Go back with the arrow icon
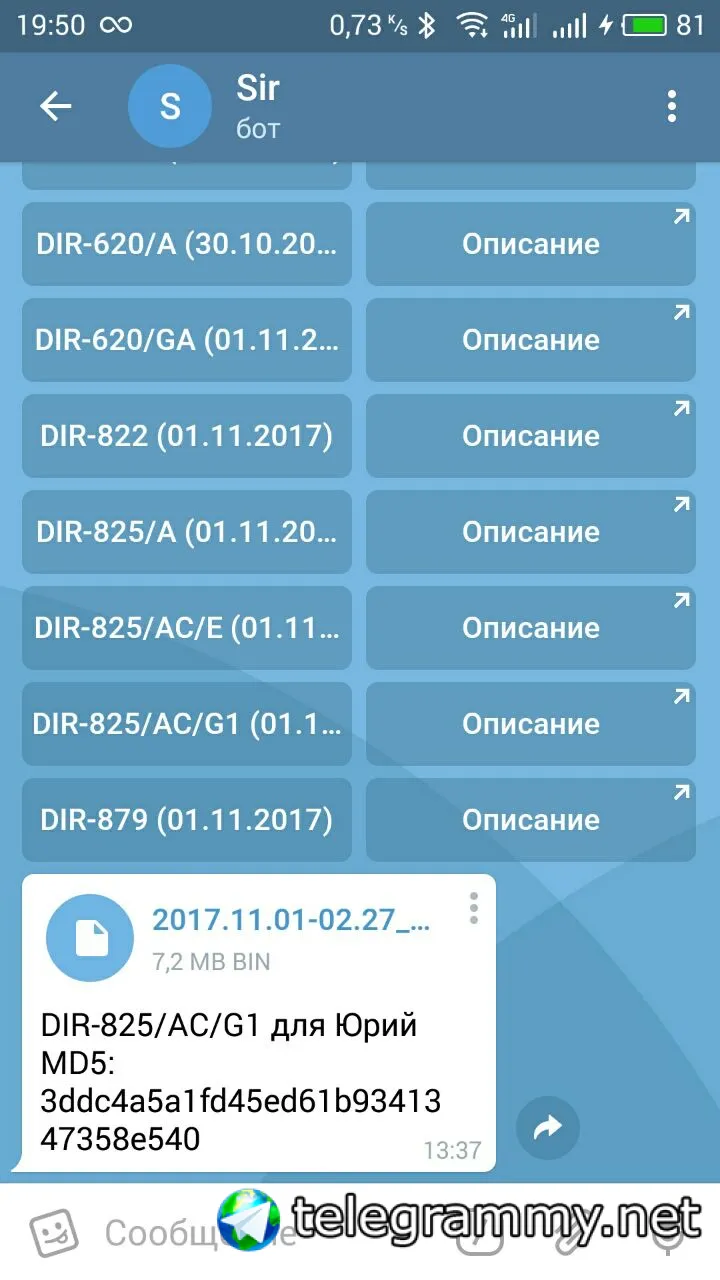 [56, 106]
